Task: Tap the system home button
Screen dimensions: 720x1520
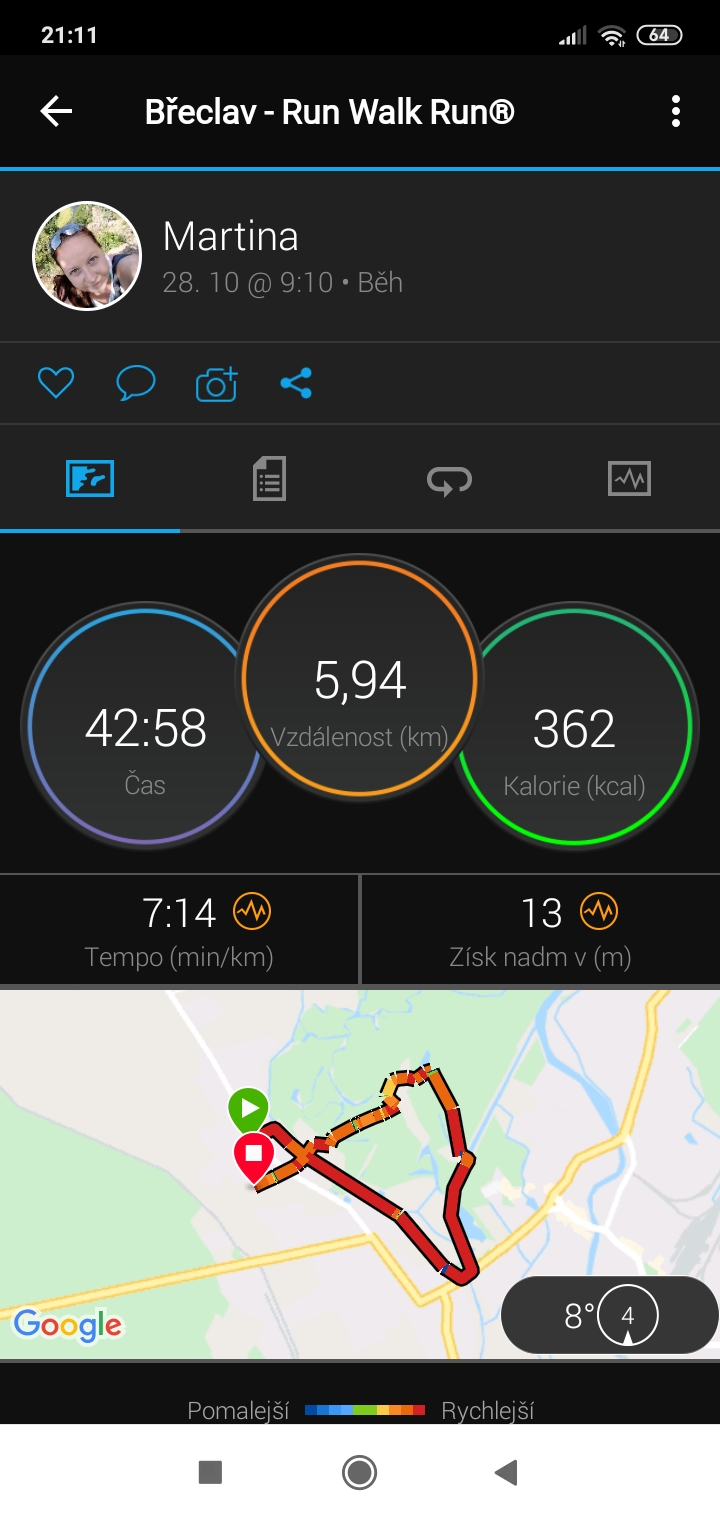Action: [x=359, y=1472]
